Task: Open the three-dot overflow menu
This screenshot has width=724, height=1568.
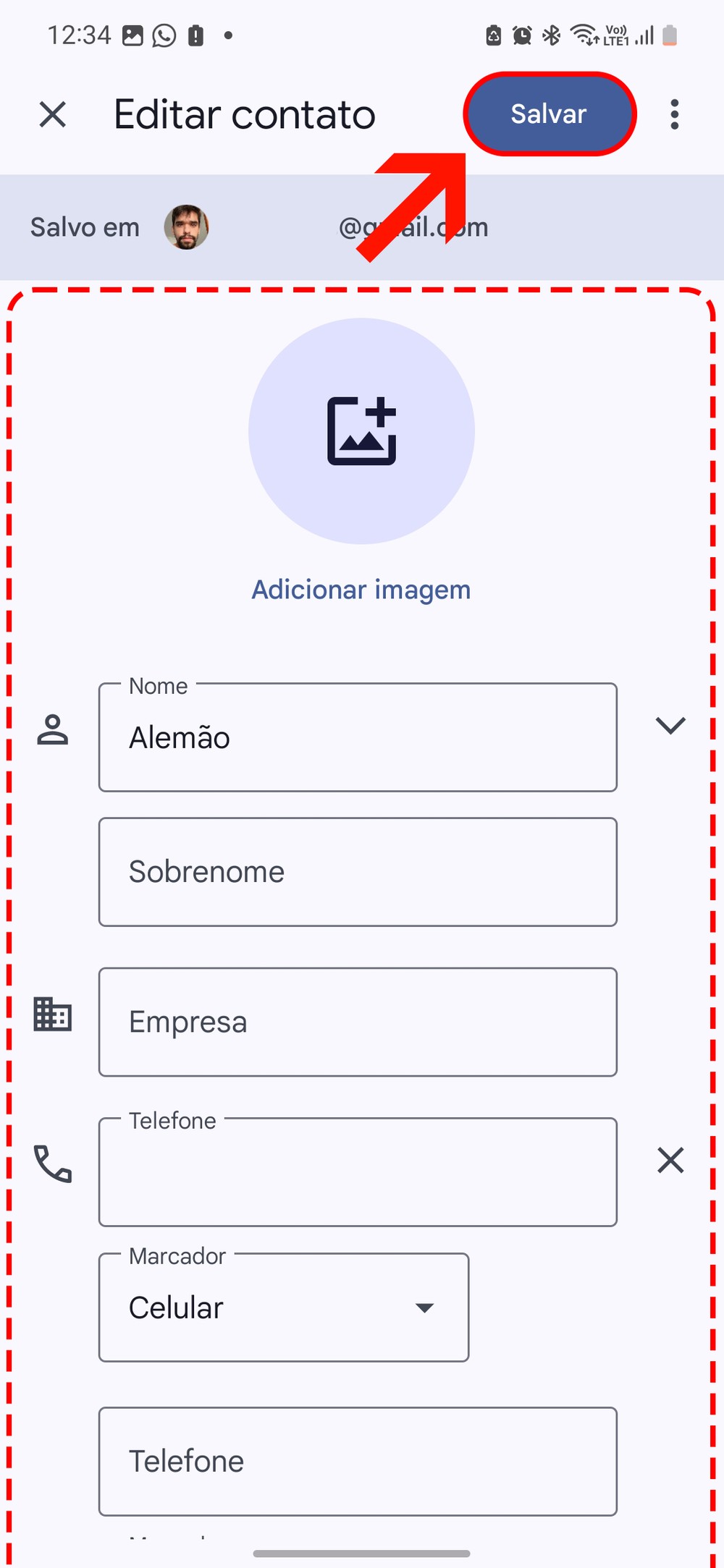Action: 674,114
